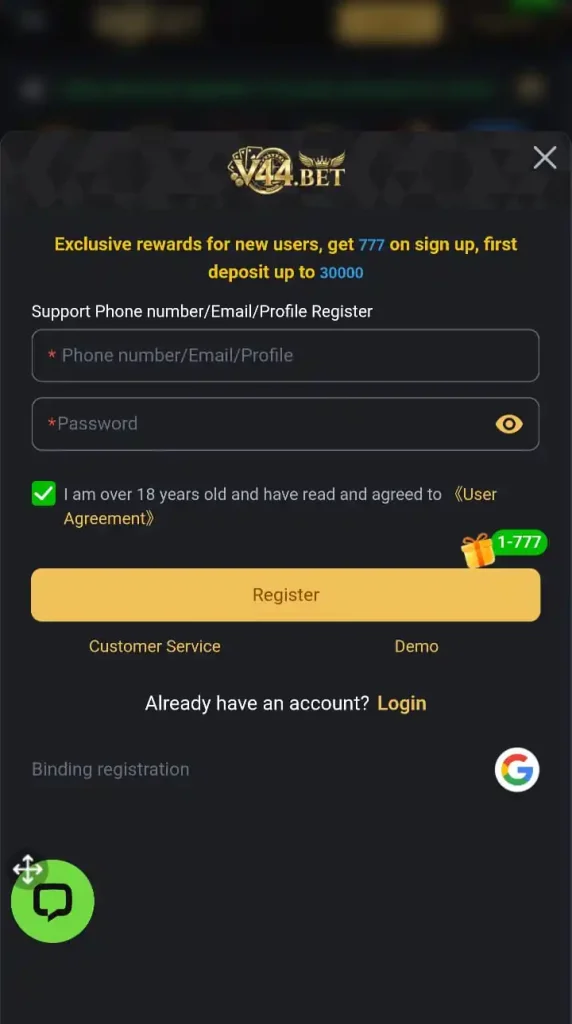This screenshot has height=1024, width=572.
Task: Open the green live chat bubble
Action: point(53,901)
